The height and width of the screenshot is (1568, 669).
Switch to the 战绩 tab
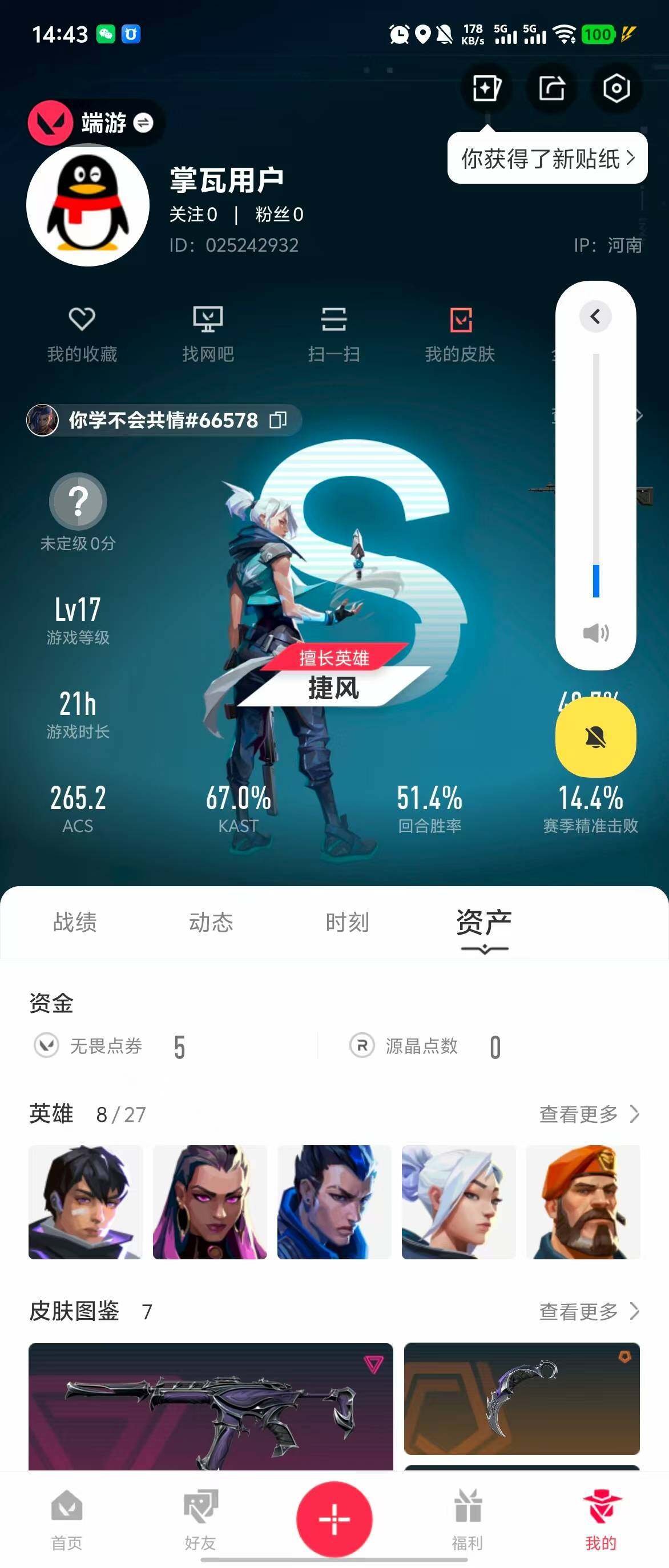(75, 923)
